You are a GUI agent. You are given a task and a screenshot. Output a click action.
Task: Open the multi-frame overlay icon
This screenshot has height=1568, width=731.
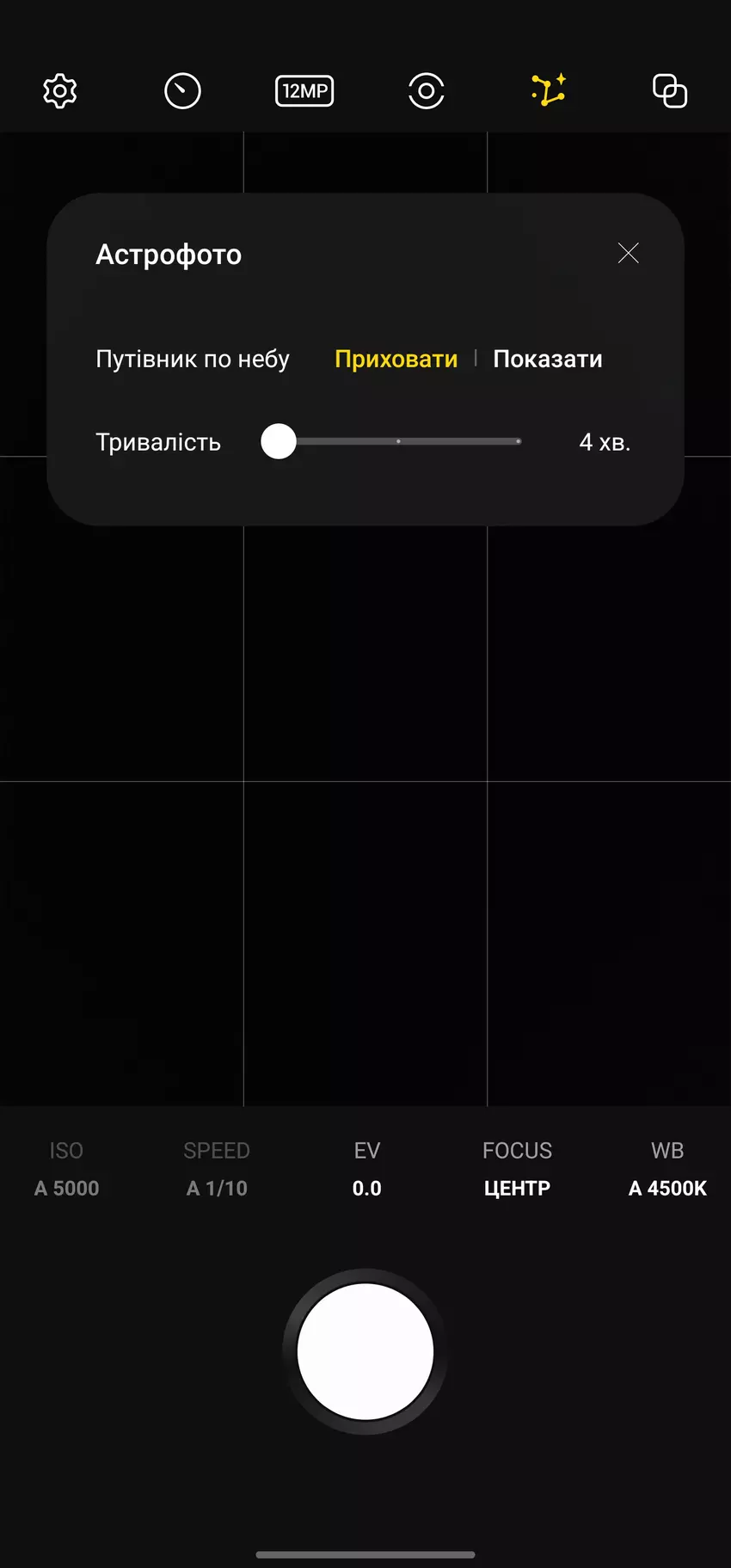(x=670, y=91)
